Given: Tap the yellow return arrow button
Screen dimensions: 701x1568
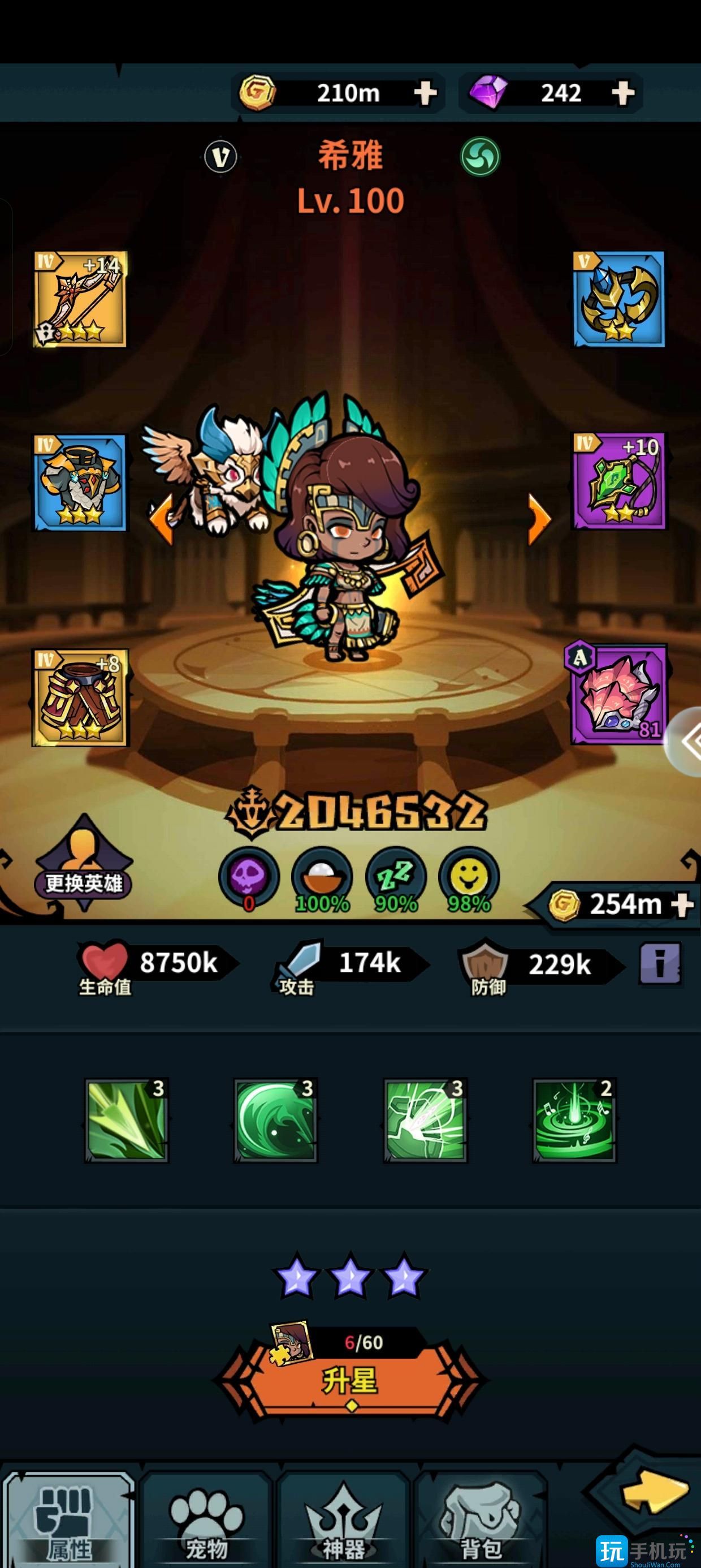Looking at the screenshot, I should click(x=654, y=1495).
